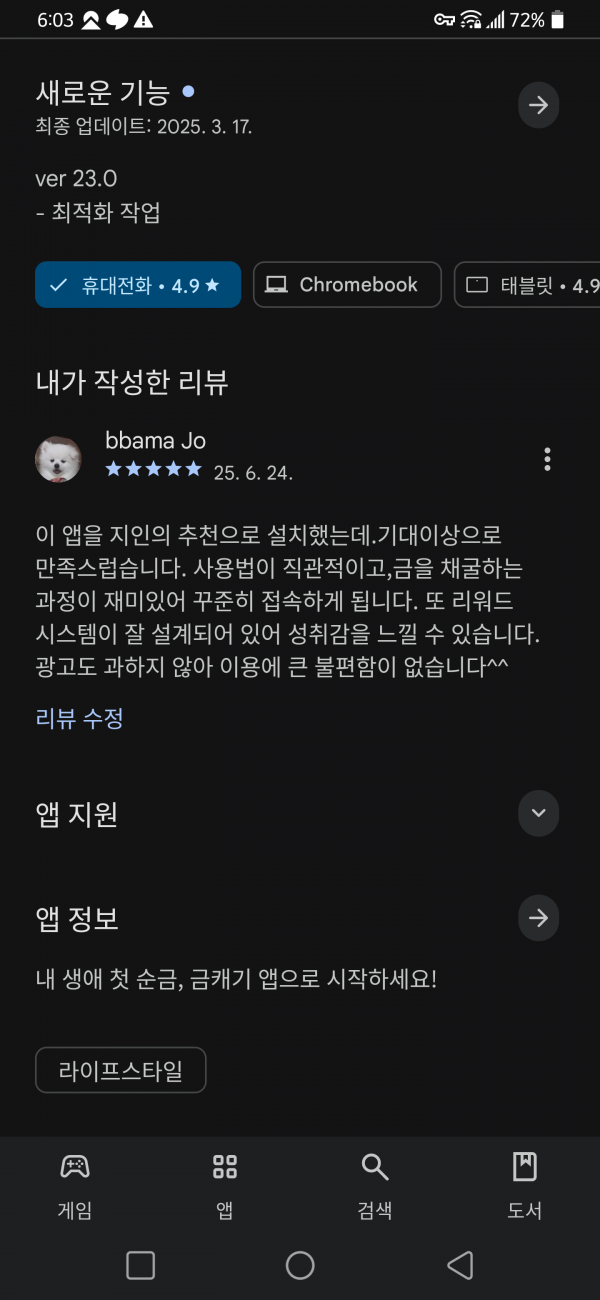Switch to the 게임 tab

75,1186
